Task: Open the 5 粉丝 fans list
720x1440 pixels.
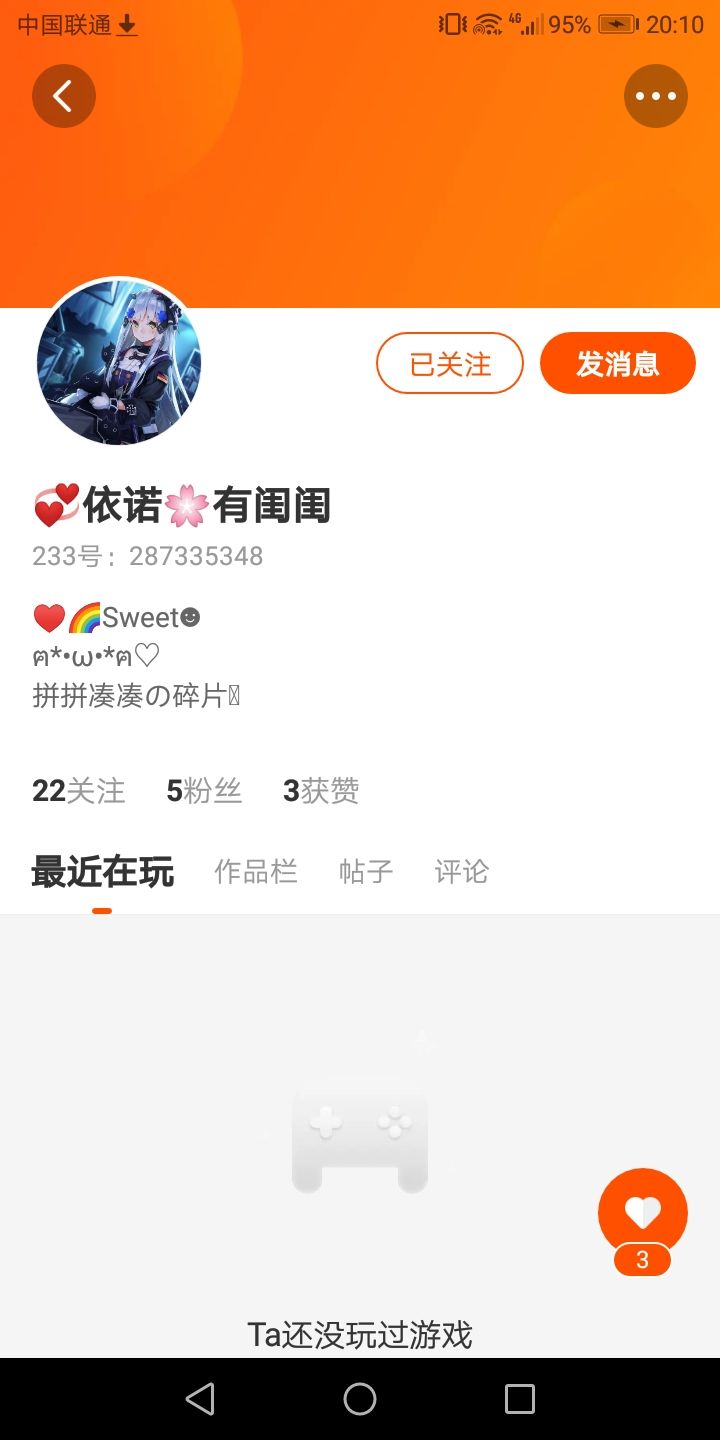Action: [x=204, y=791]
